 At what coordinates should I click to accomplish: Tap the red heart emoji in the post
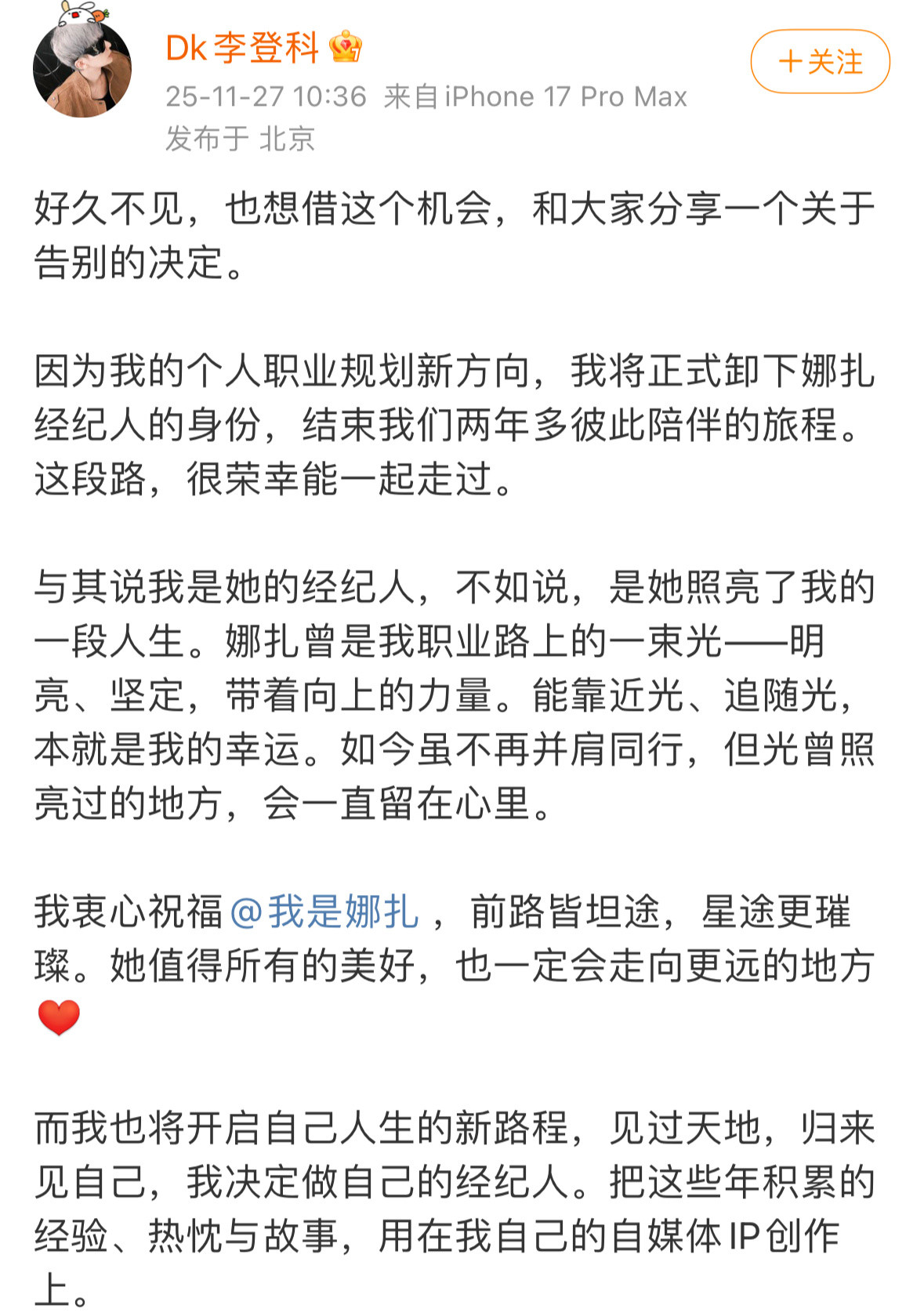click(x=59, y=1017)
